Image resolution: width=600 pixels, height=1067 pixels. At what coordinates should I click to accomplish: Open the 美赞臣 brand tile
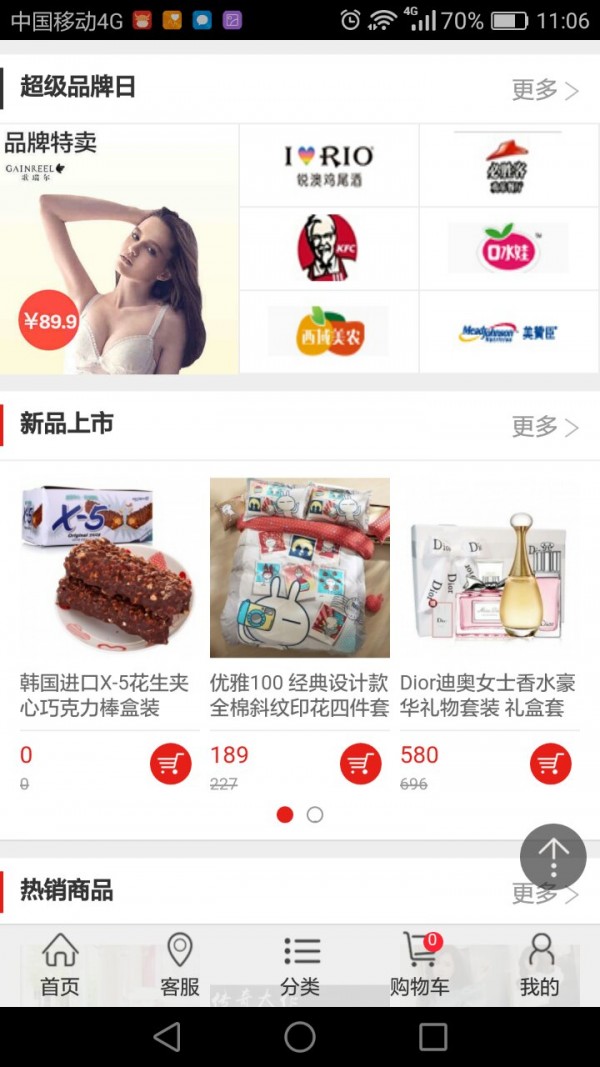508,332
